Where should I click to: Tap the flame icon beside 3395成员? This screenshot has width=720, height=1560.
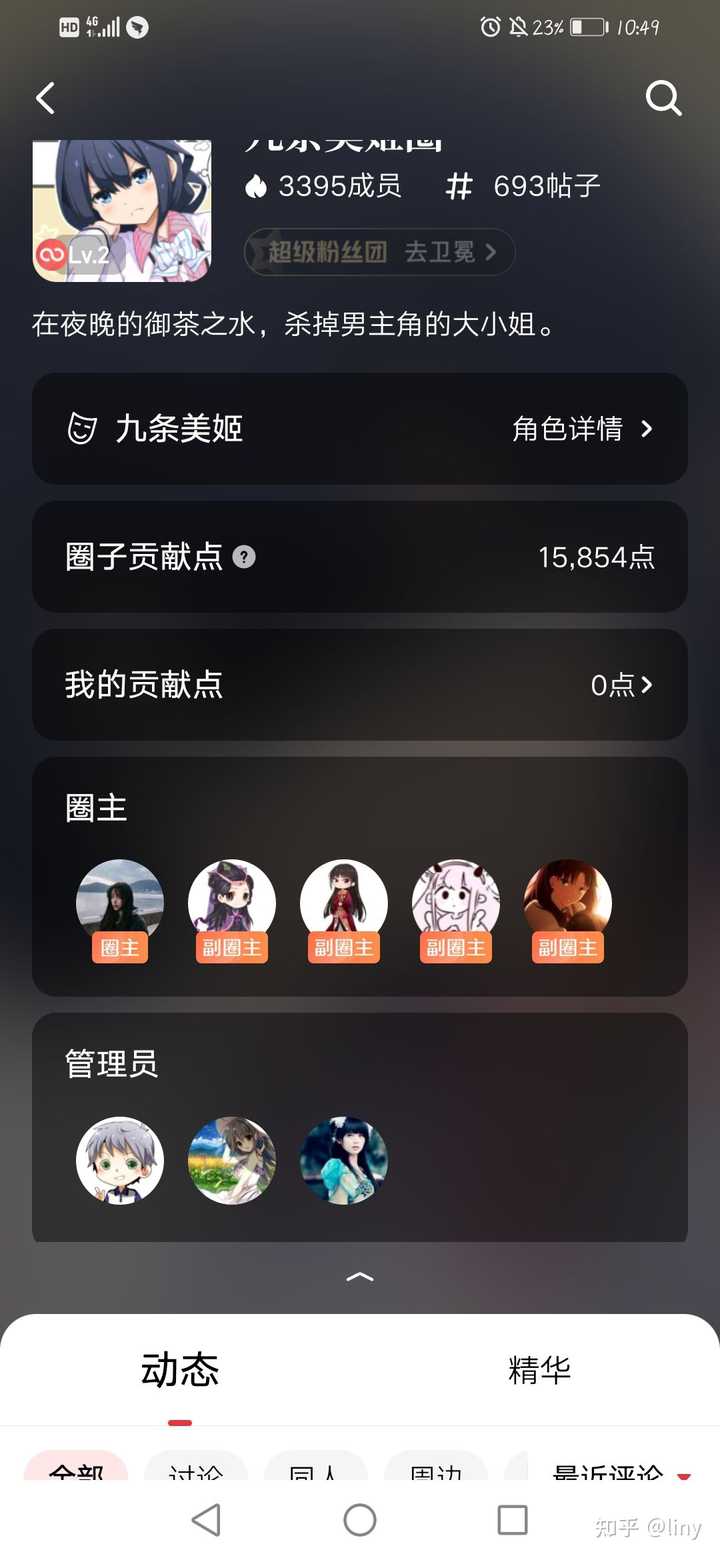pyautogui.click(x=259, y=186)
